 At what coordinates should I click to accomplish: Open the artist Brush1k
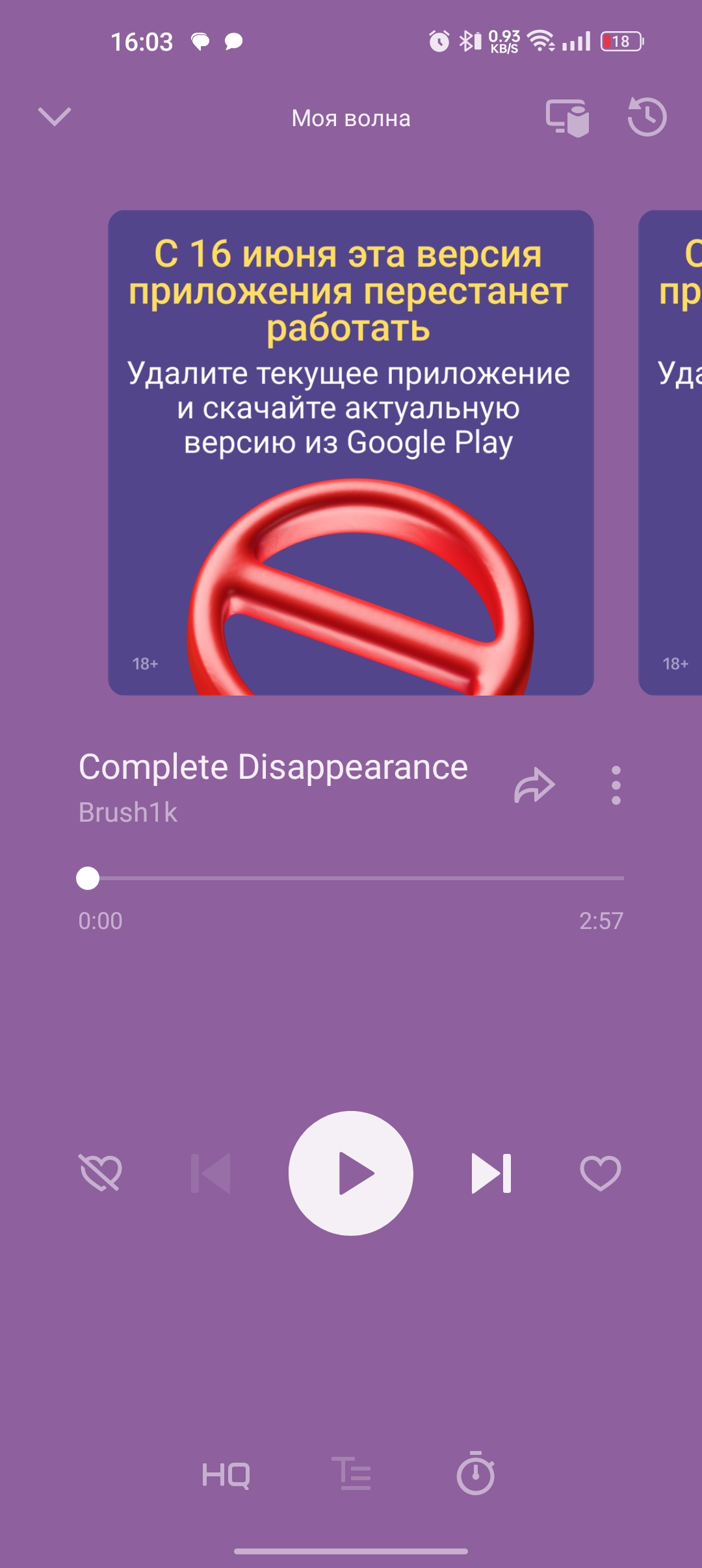pyautogui.click(x=128, y=813)
